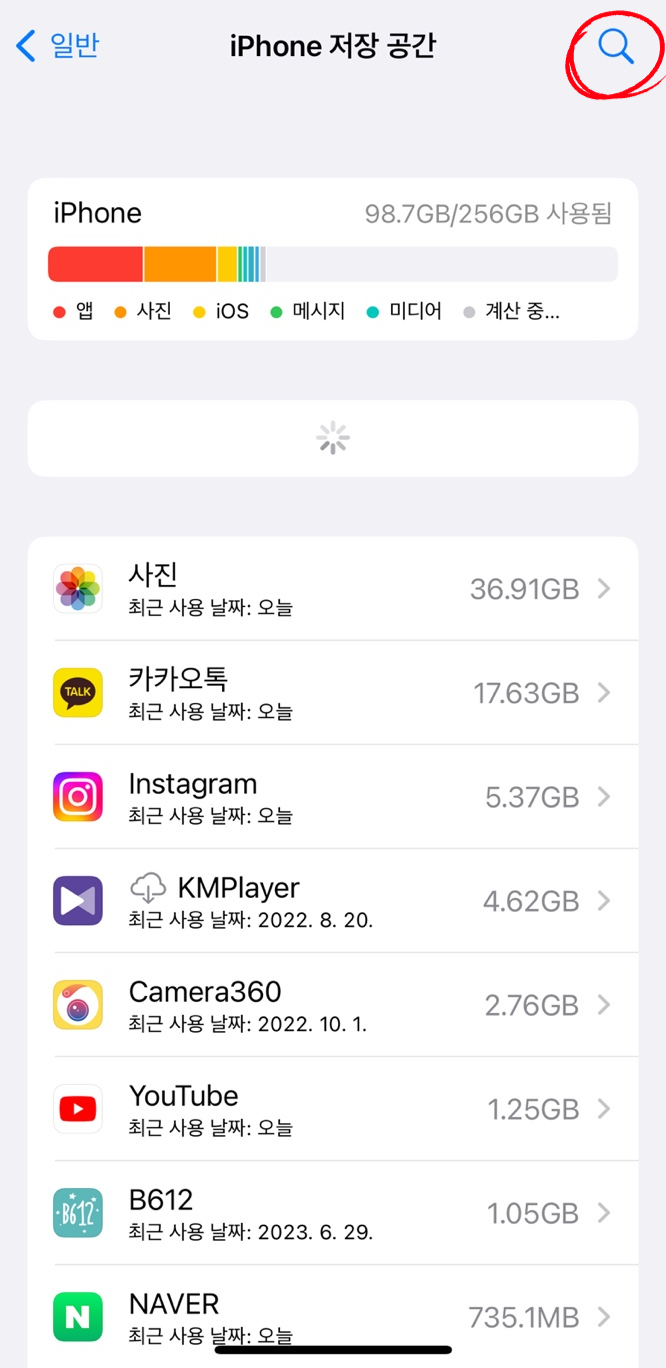
Task: Open NAVER storage details
Action: [332, 1315]
